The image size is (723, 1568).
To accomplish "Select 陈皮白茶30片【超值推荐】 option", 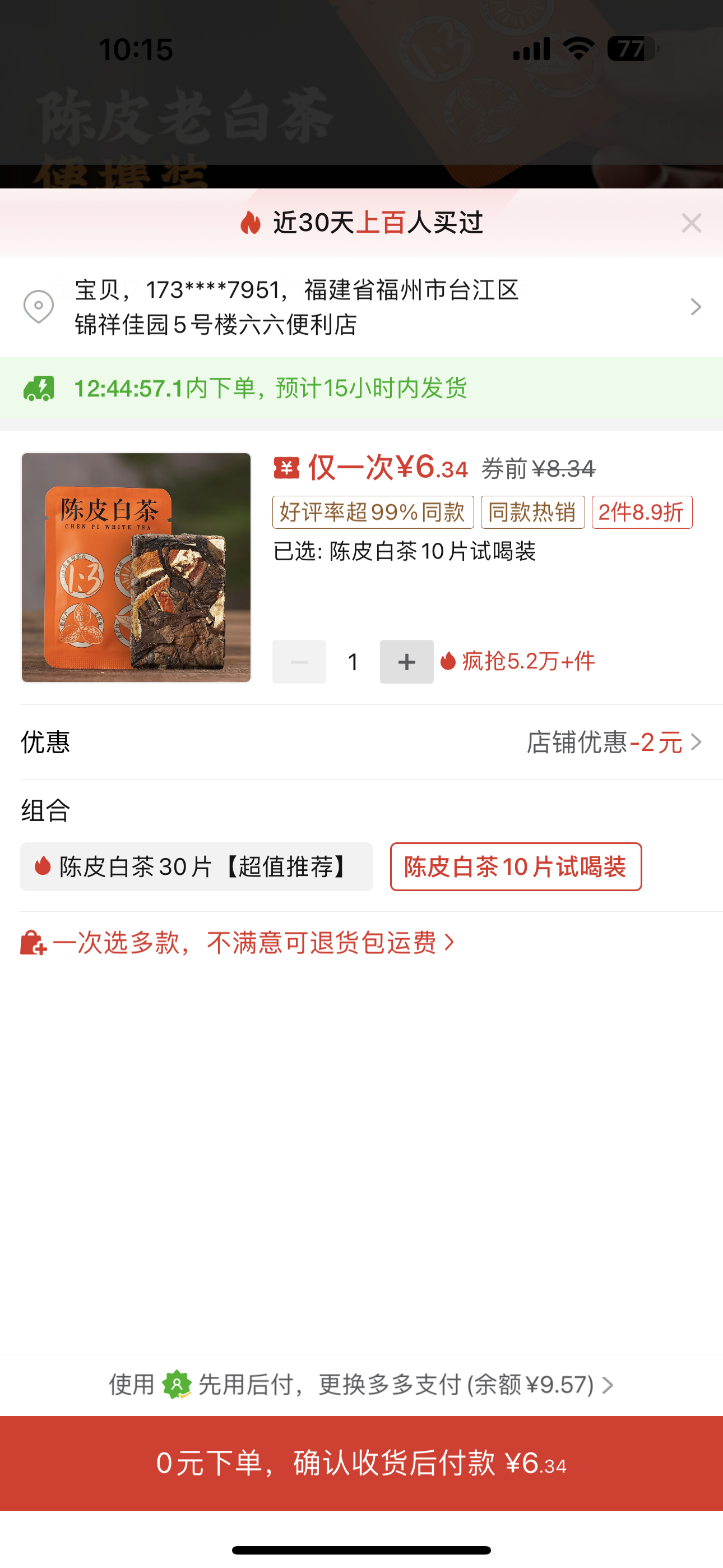I will tap(197, 867).
